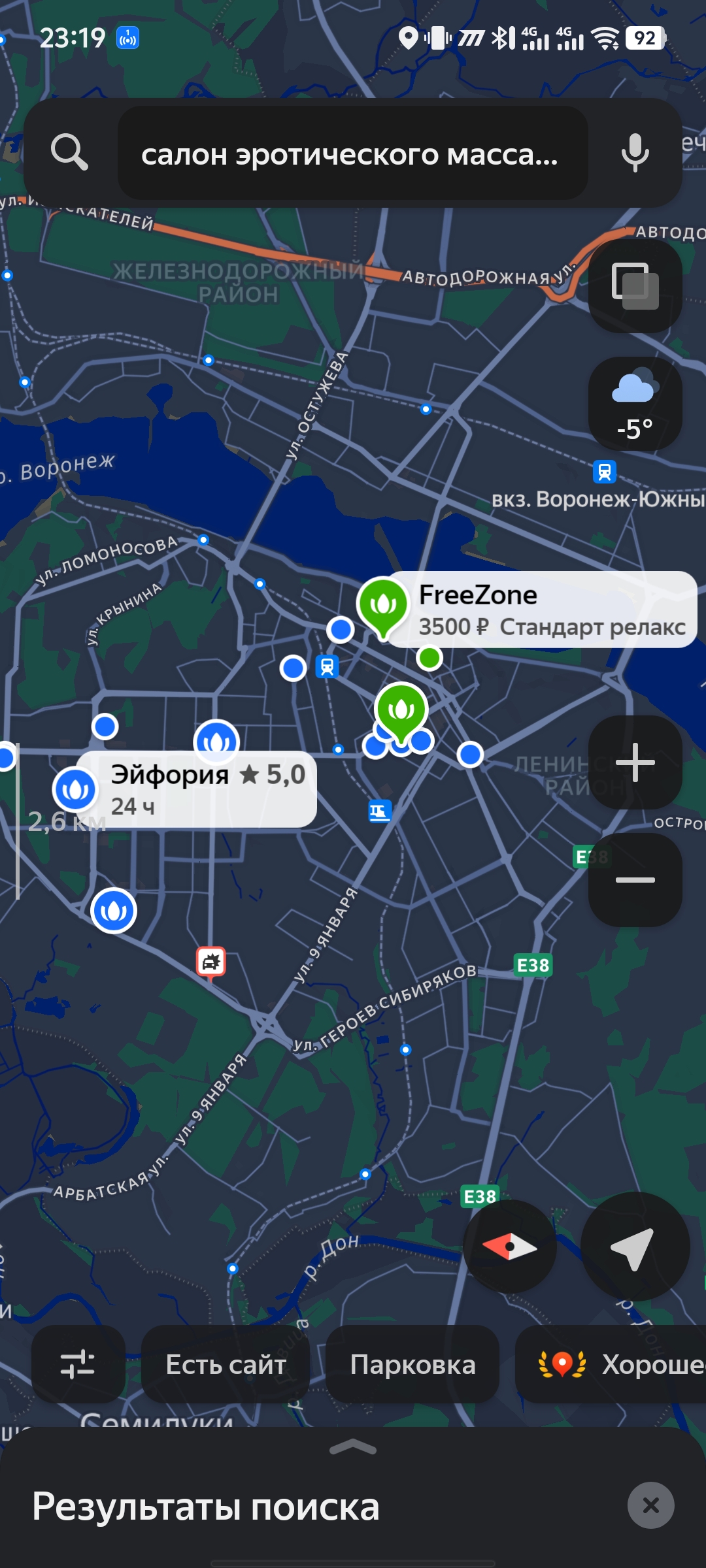Select the вкз. Воронеж-Южный station icon
The image size is (706, 1568).
click(605, 472)
